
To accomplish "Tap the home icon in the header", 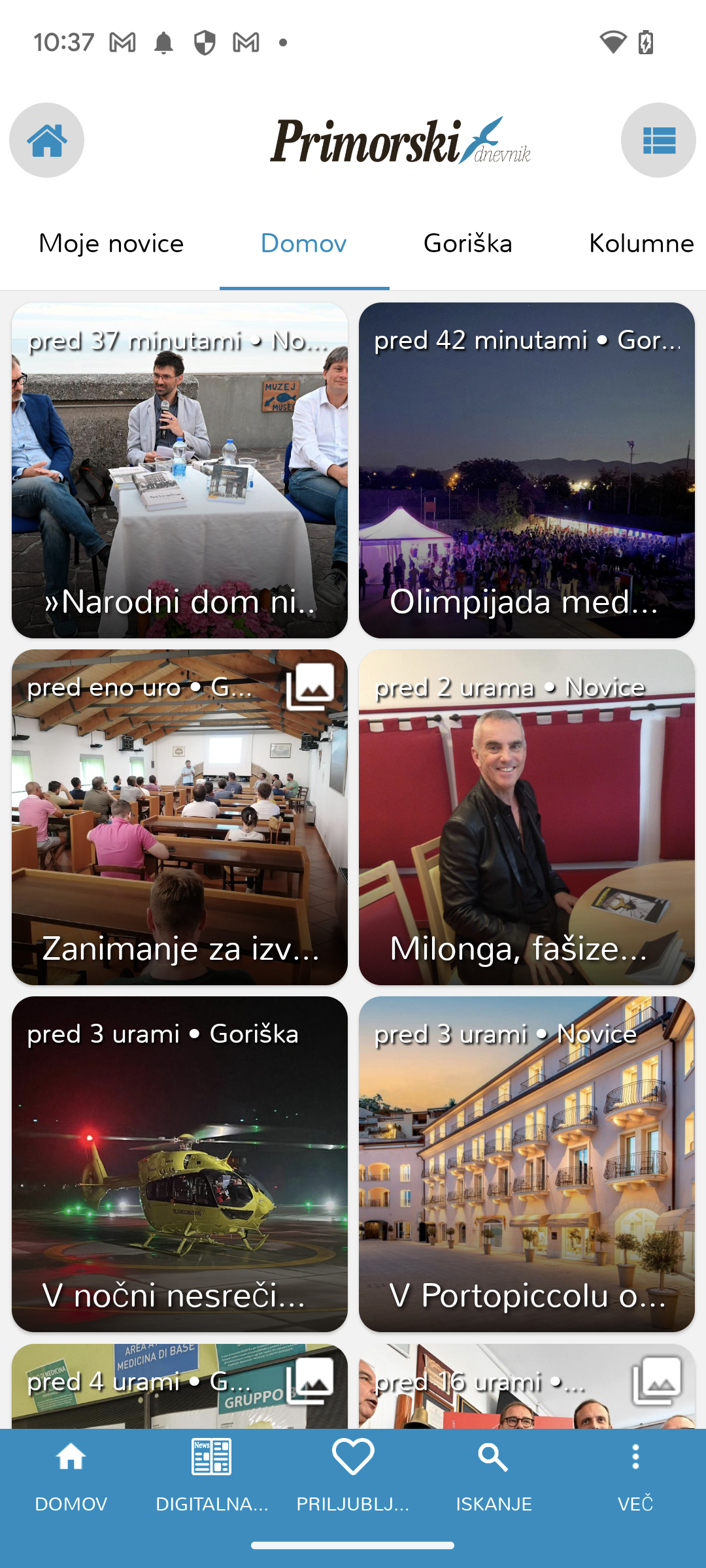I will 46,140.
